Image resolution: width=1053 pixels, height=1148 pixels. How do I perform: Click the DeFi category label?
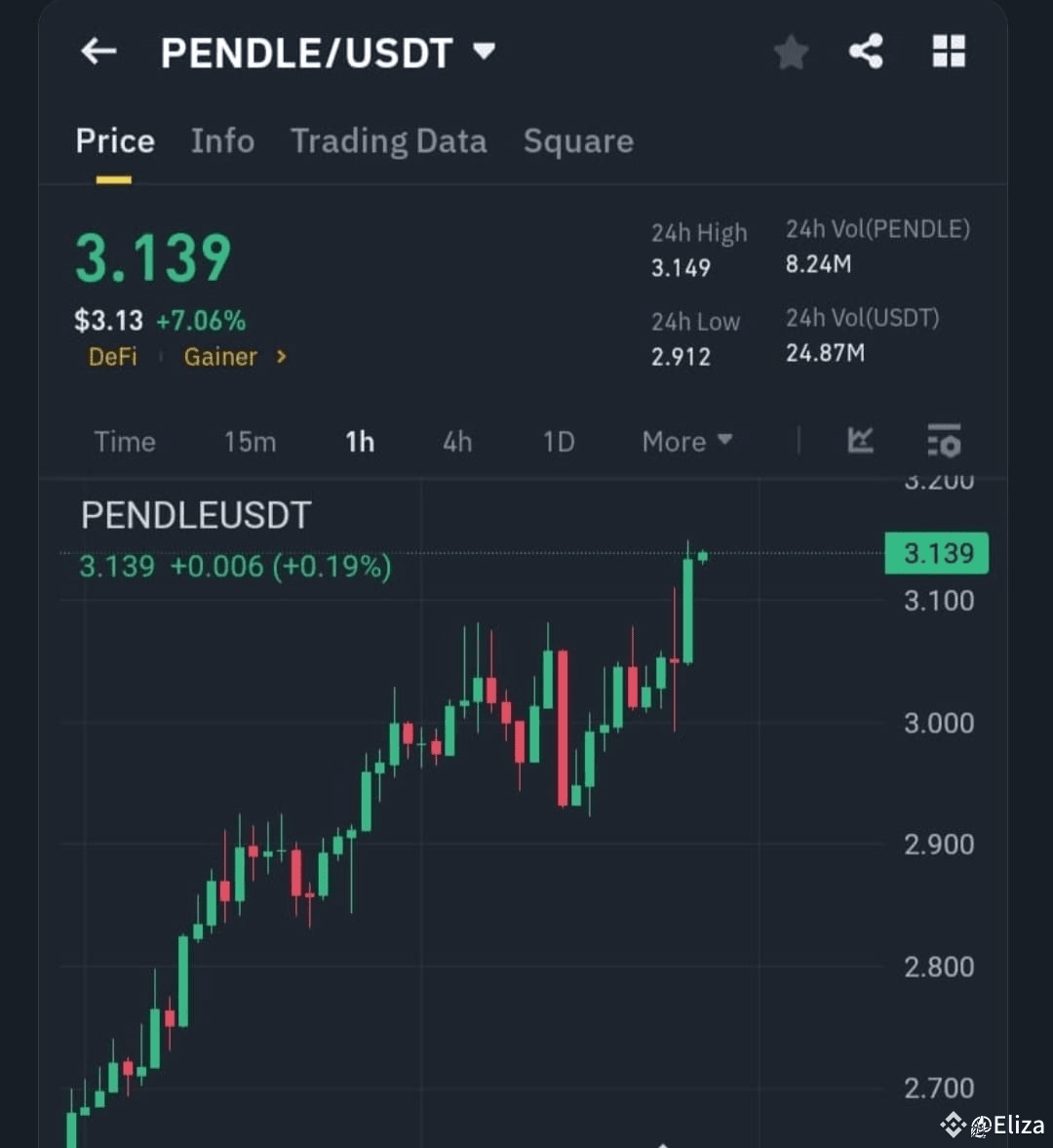pyautogui.click(x=112, y=357)
